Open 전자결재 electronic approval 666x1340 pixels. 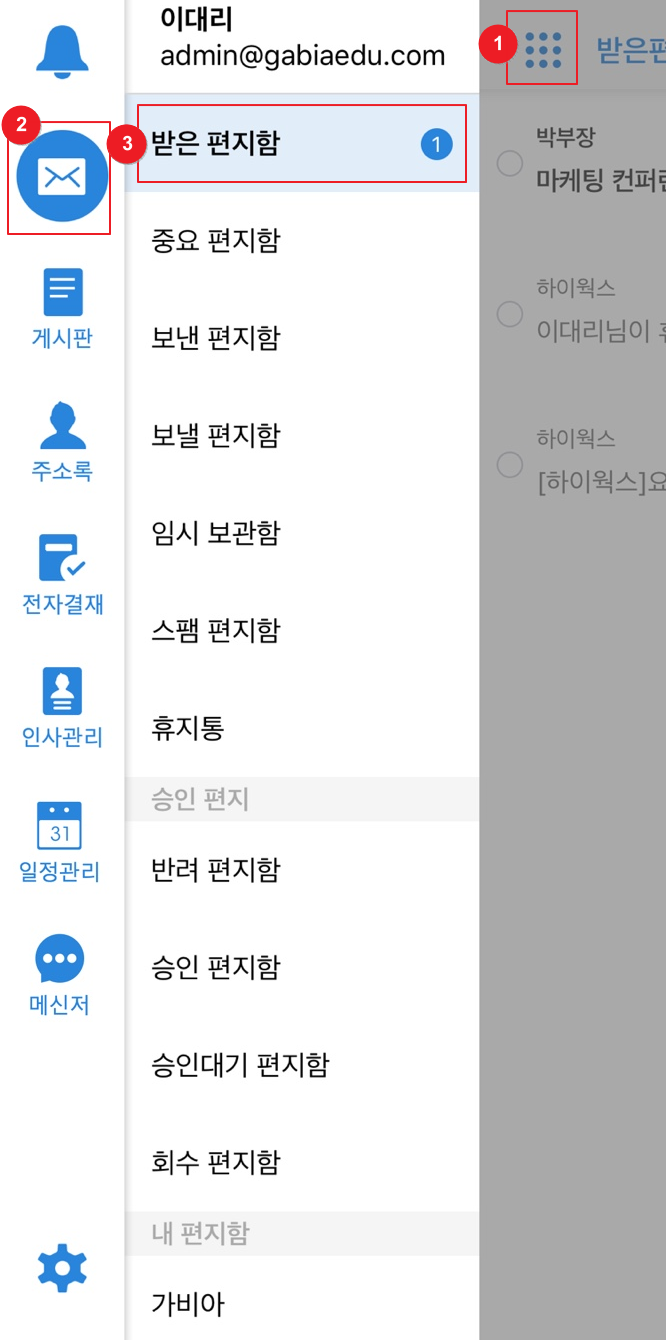(x=62, y=575)
